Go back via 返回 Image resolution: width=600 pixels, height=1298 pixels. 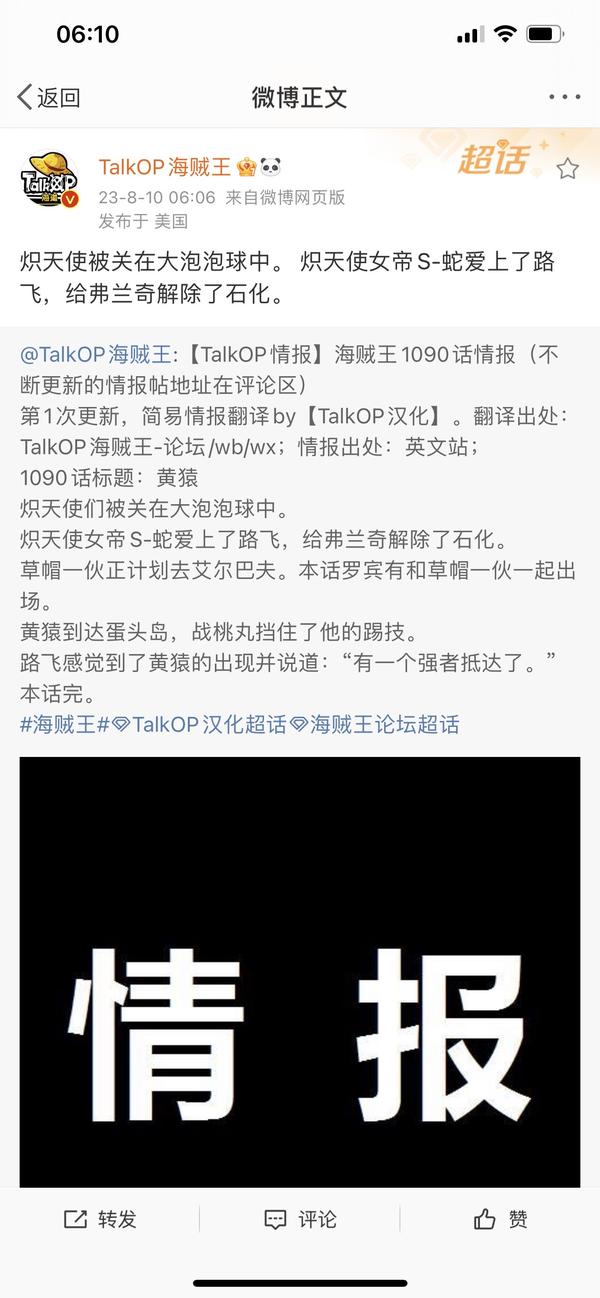(48, 97)
